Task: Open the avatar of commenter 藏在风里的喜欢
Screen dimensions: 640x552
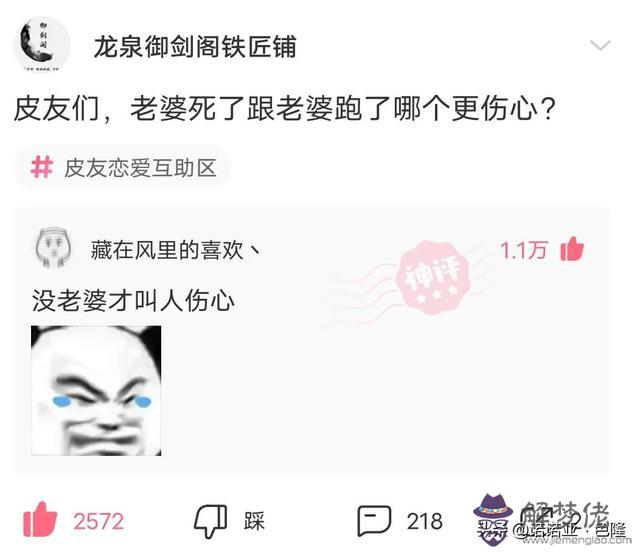Action: point(53,248)
